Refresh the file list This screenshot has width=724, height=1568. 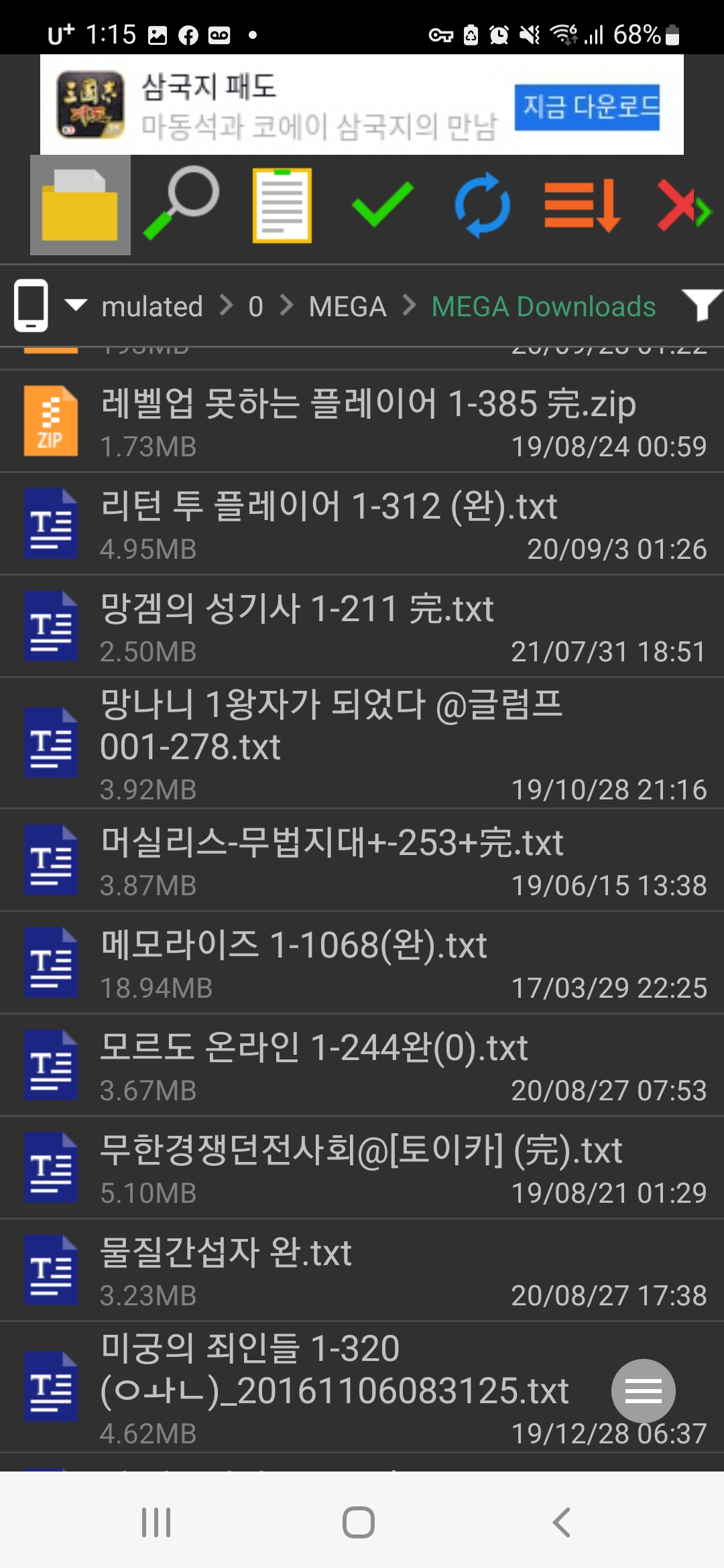(x=483, y=205)
